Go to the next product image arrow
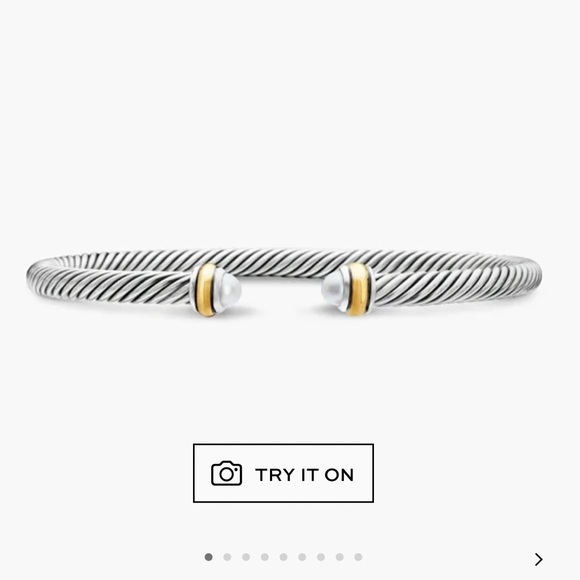Image resolution: width=580 pixels, height=580 pixels. coord(539,560)
